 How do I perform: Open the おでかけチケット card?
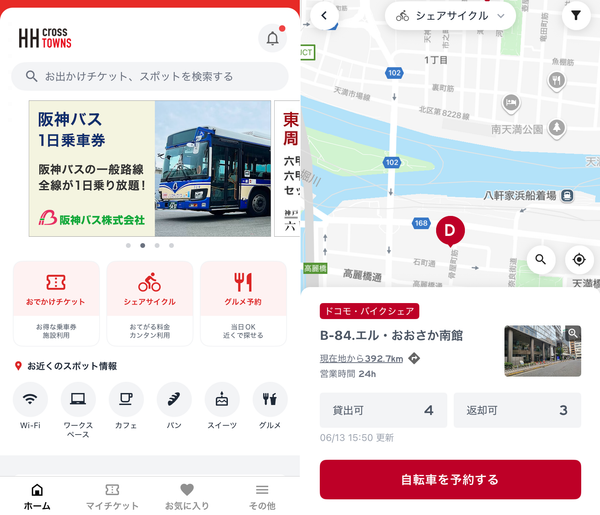[56, 303]
